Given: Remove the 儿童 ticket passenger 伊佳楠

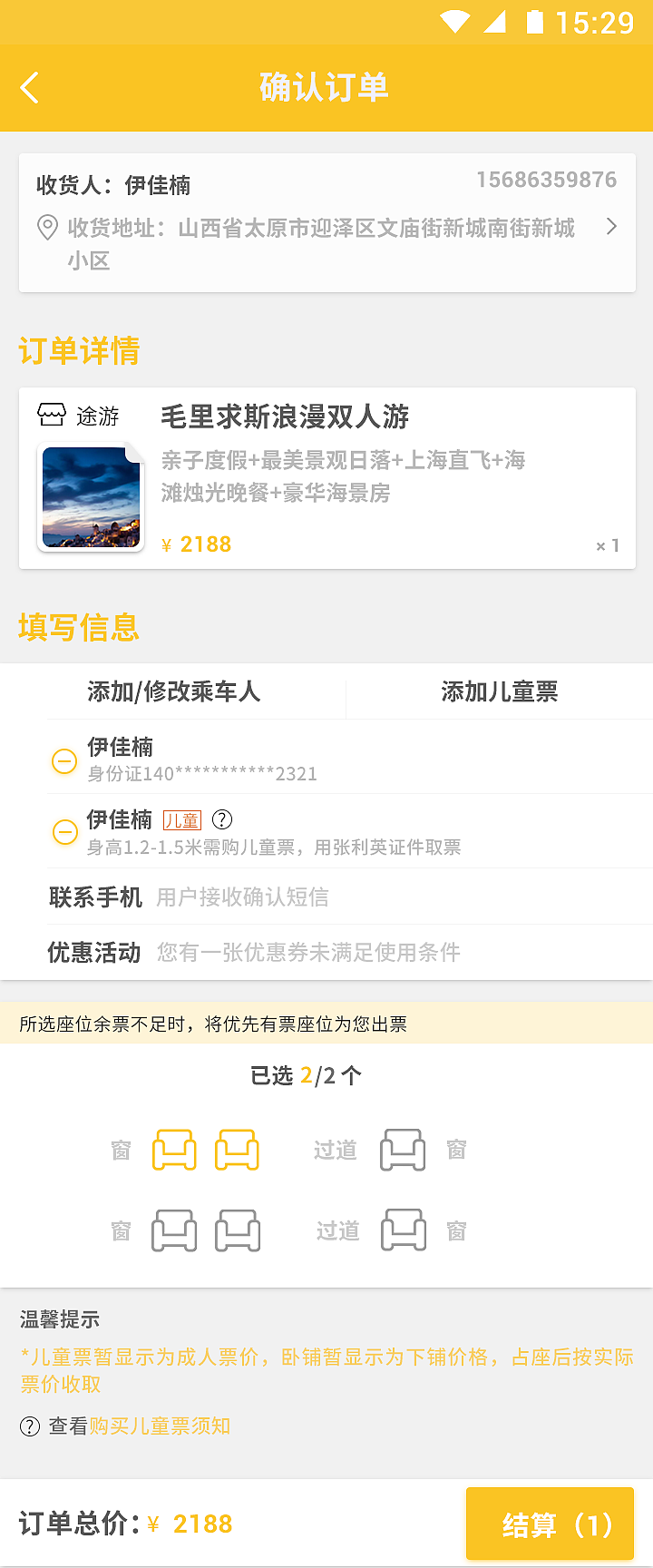Looking at the screenshot, I should pyautogui.click(x=64, y=831).
